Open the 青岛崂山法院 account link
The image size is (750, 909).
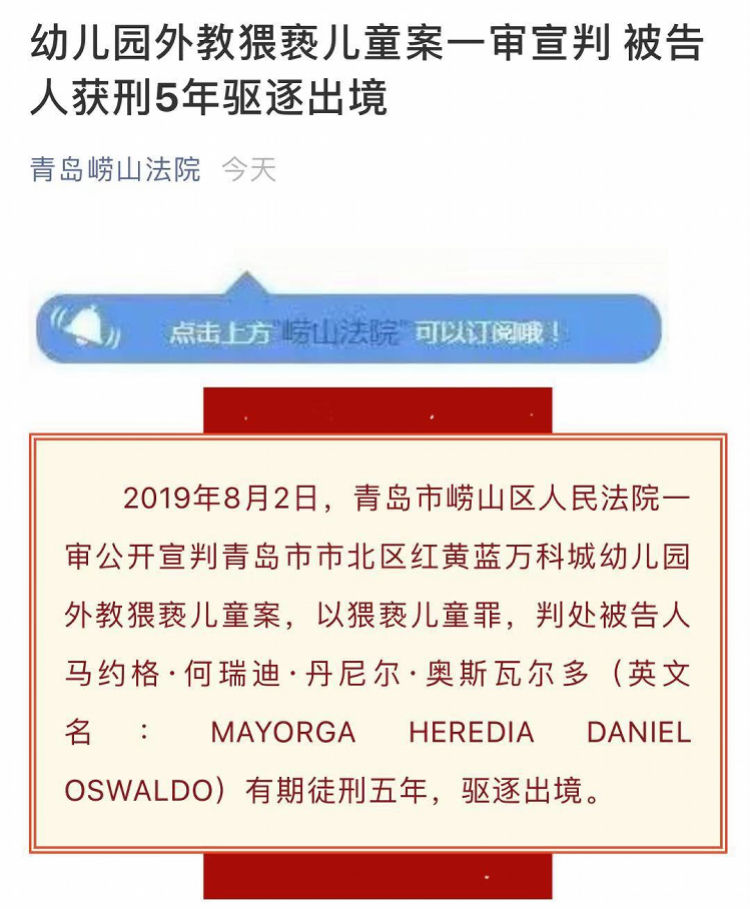(115, 169)
